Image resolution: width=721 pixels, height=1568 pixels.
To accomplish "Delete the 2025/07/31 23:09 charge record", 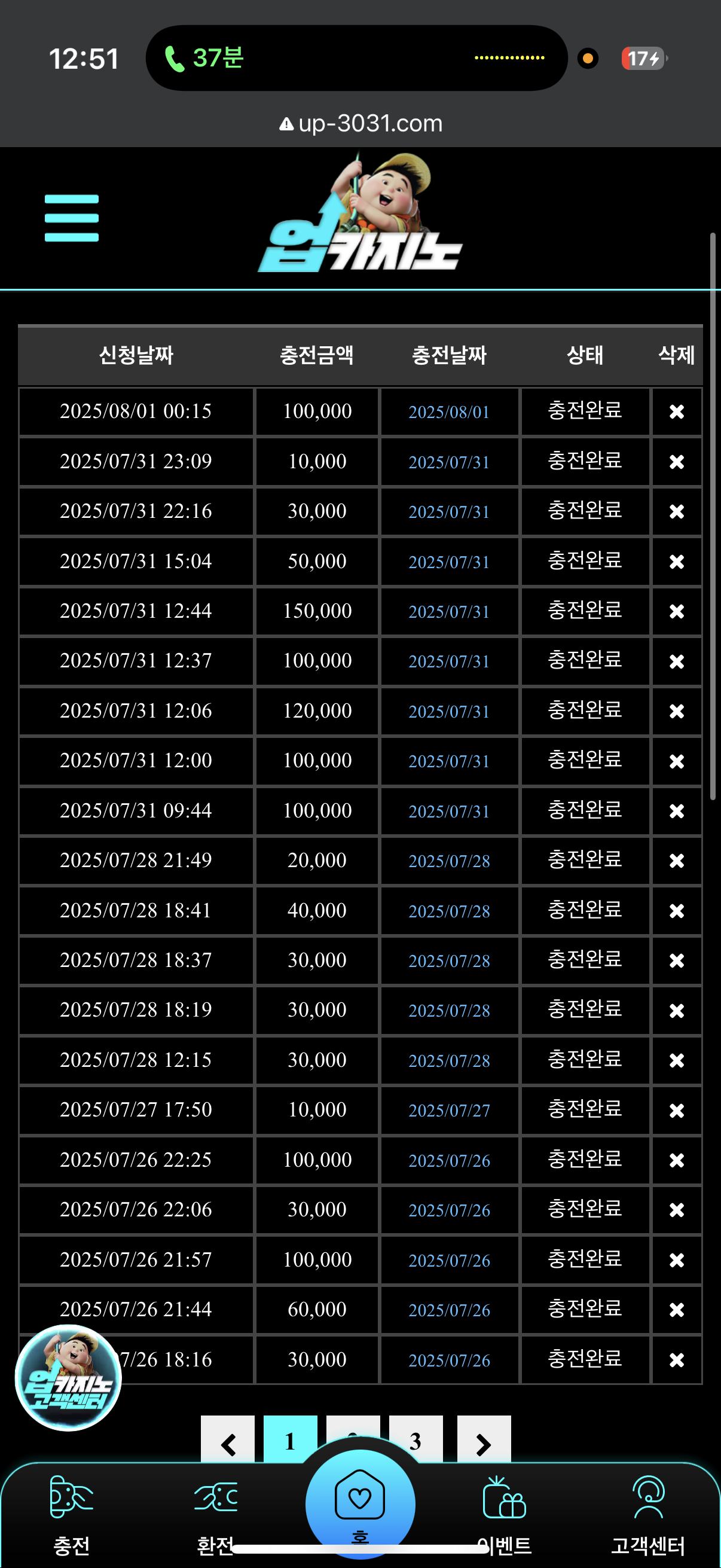I will (x=677, y=462).
